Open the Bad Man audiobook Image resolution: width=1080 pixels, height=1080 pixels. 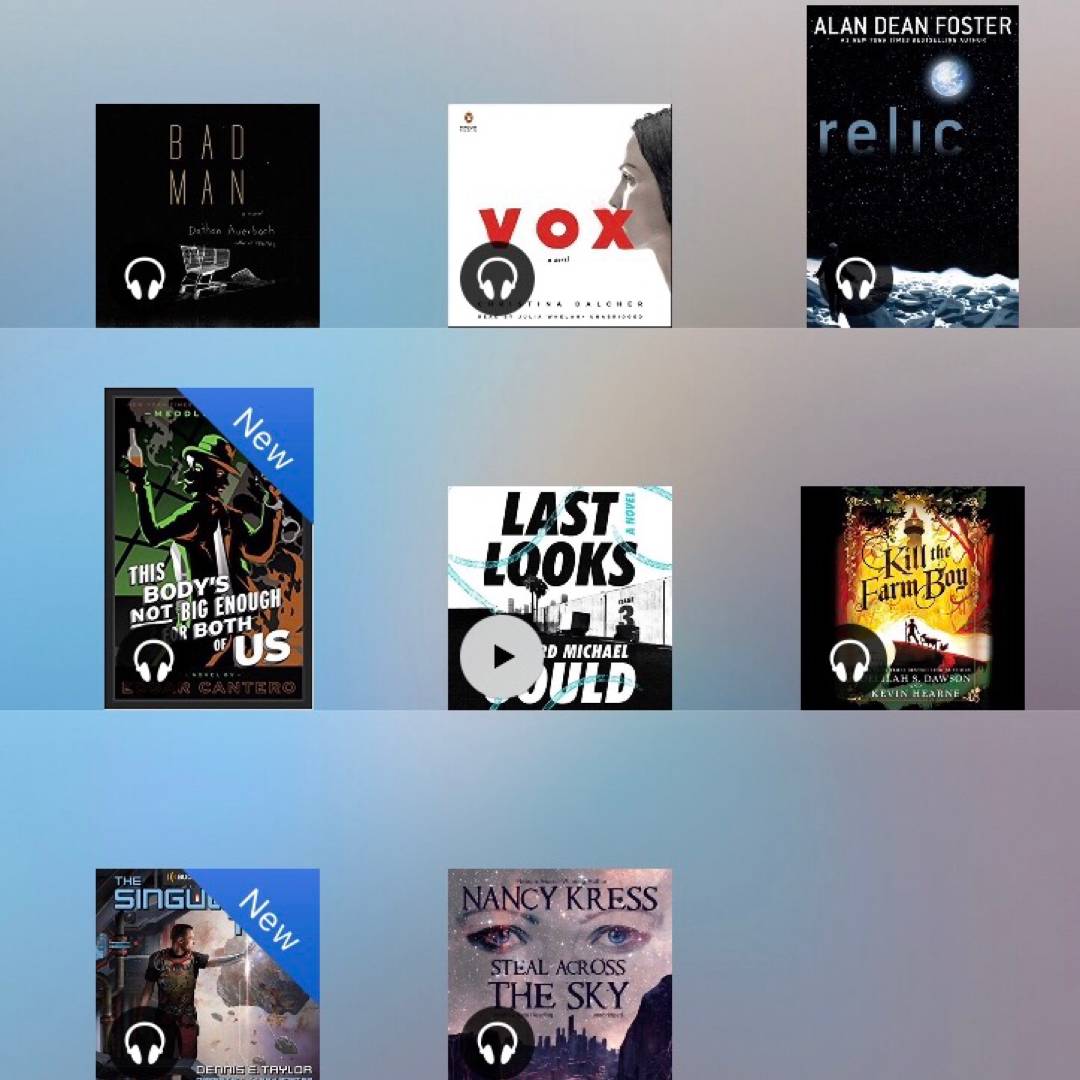pos(207,215)
